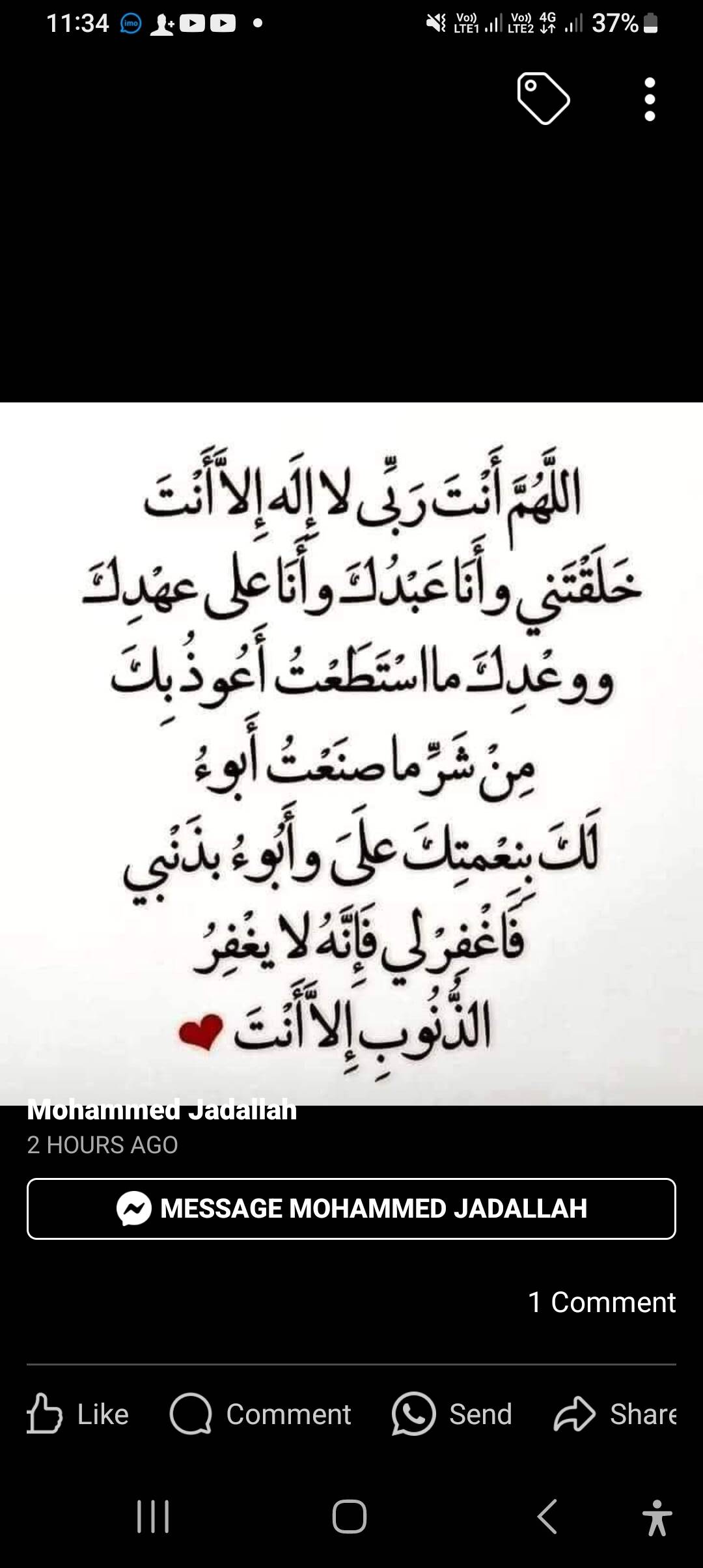Message Mohammed Jadallah via Messenger
Image resolution: width=703 pixels, height=1568 pixels.
[351, 1209]
